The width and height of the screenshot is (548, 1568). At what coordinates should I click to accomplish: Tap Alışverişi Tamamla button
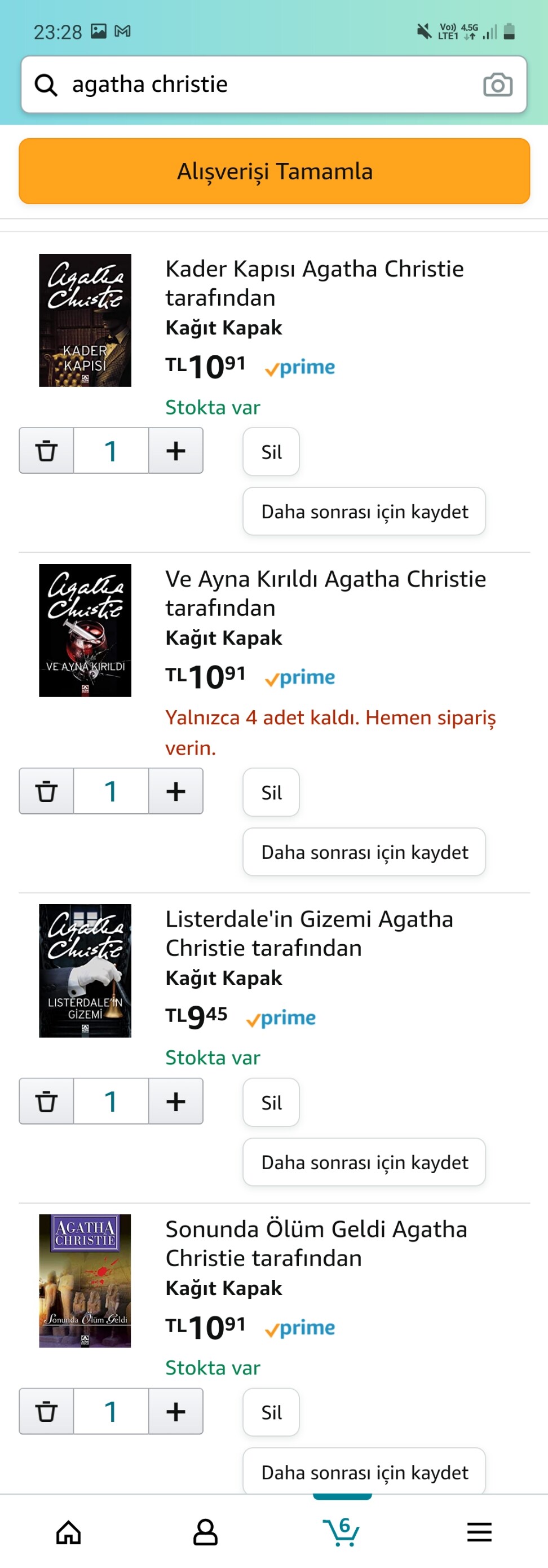click(273, 171)
